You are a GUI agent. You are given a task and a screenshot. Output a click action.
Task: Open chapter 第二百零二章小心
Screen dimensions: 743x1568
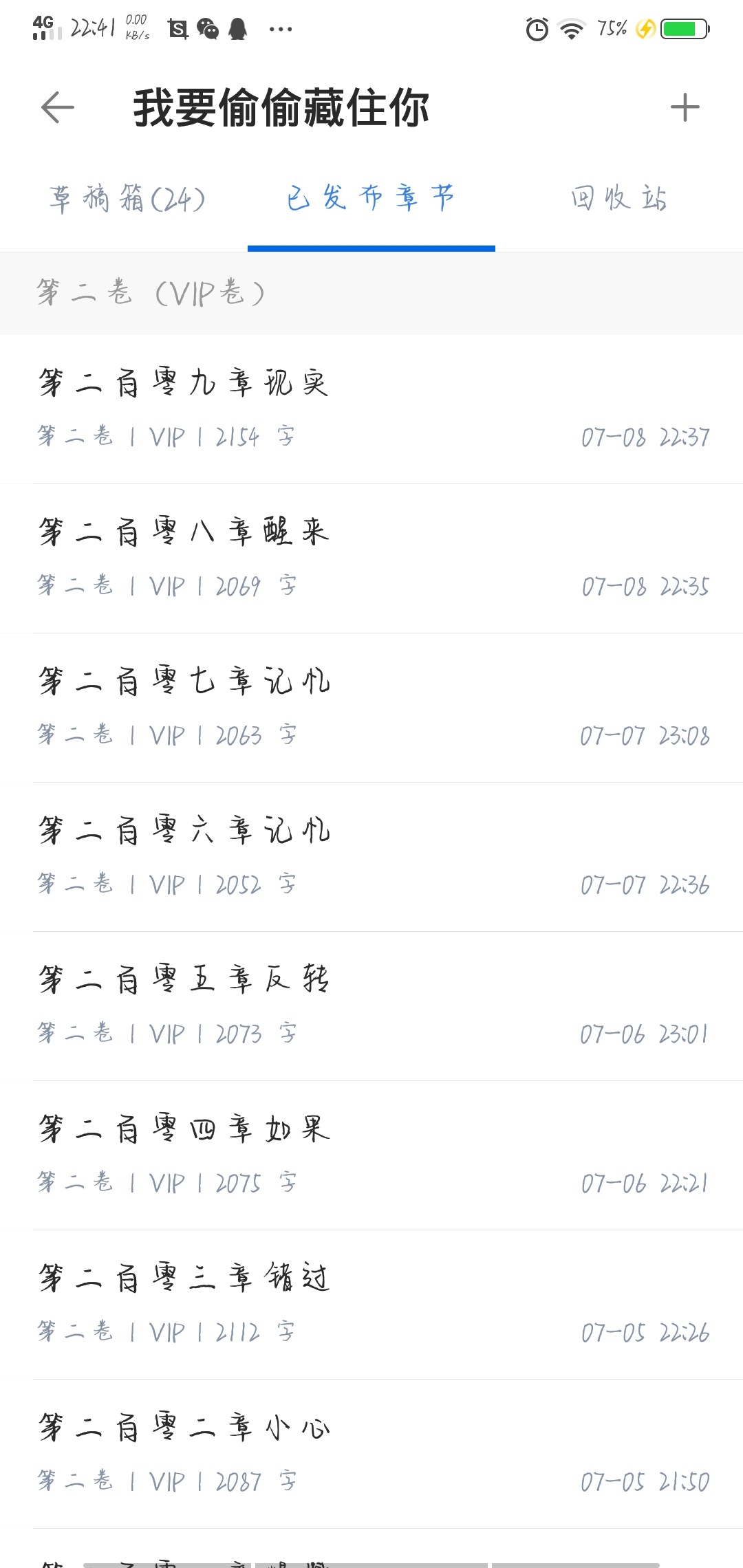(371, 1454)
